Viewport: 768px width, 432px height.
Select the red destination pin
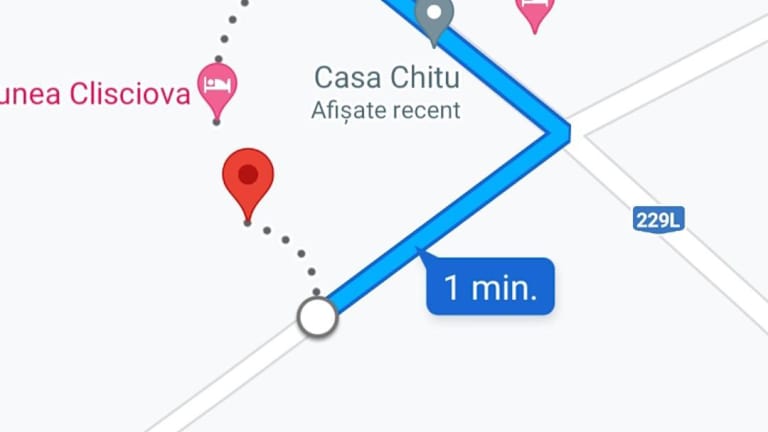(x=247, y=176)
